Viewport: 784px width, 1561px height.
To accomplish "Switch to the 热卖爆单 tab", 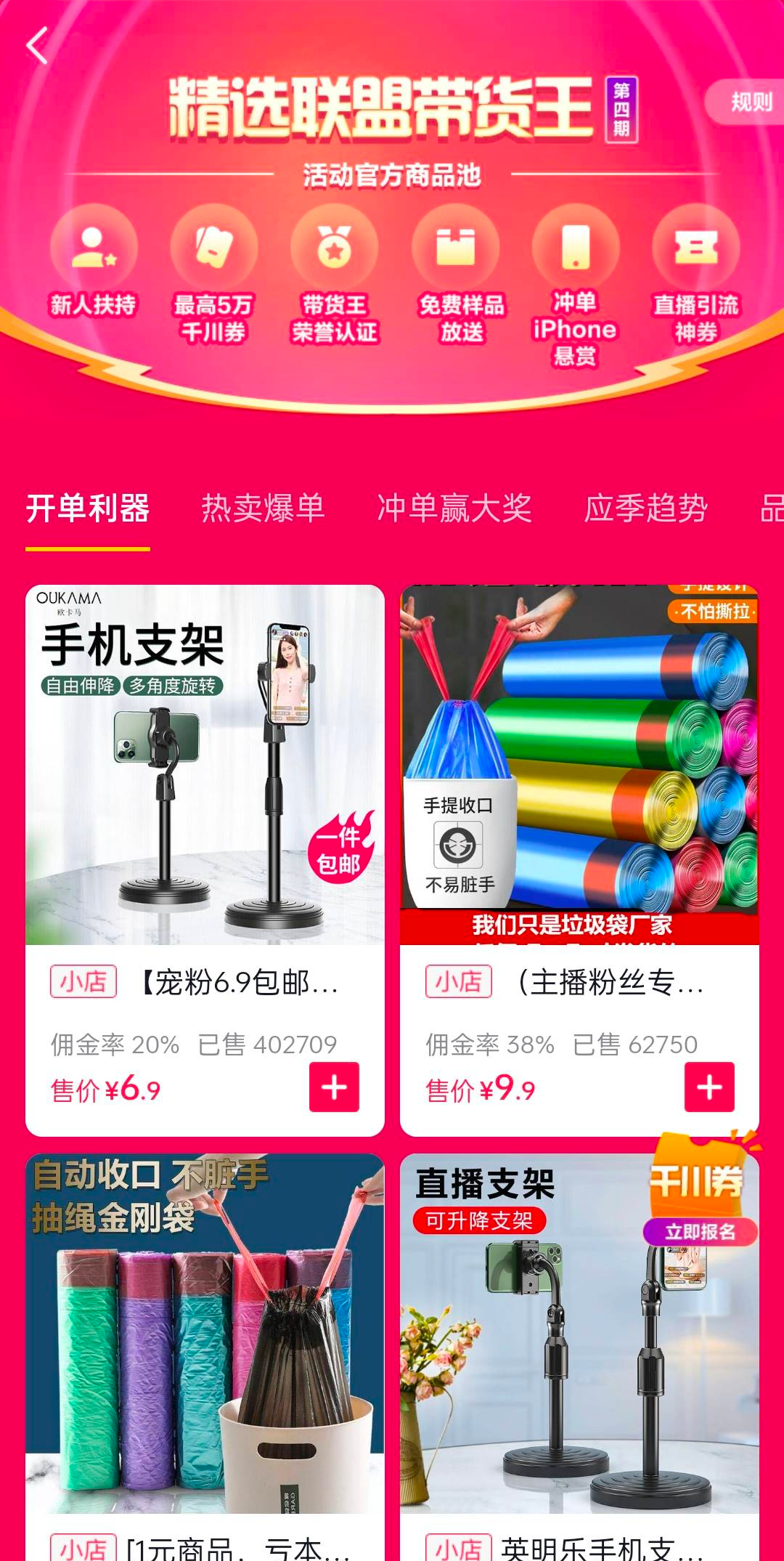I will point(263,508).
